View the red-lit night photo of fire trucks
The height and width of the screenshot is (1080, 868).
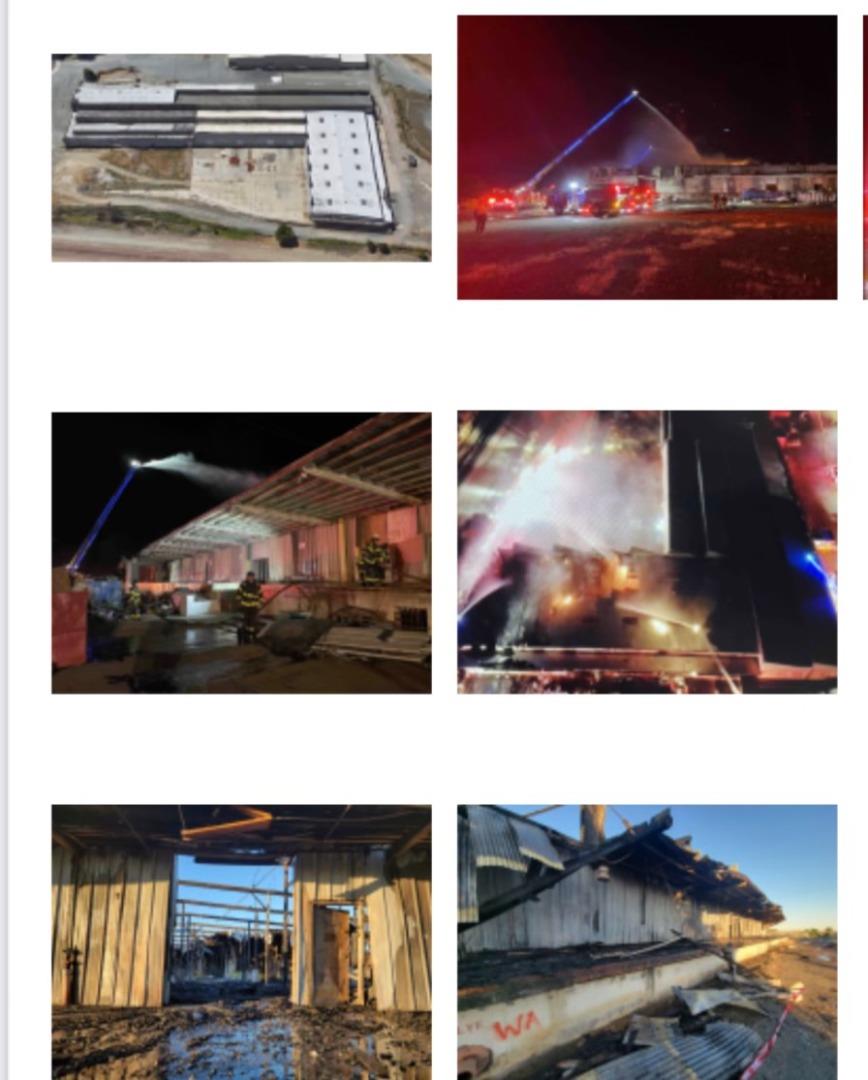[x=647, y=157]
